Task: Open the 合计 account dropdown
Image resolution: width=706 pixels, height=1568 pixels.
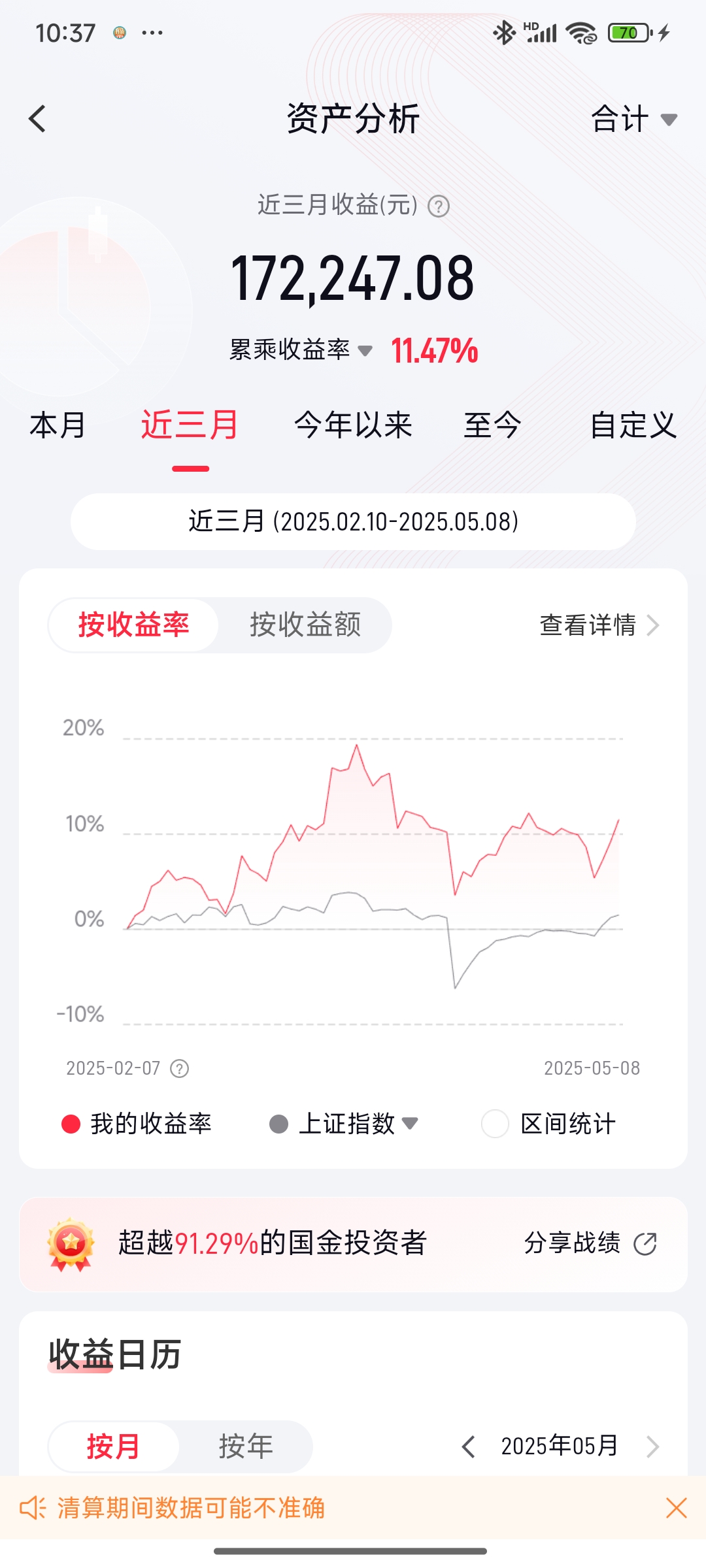Action: [x=633, y=119]
